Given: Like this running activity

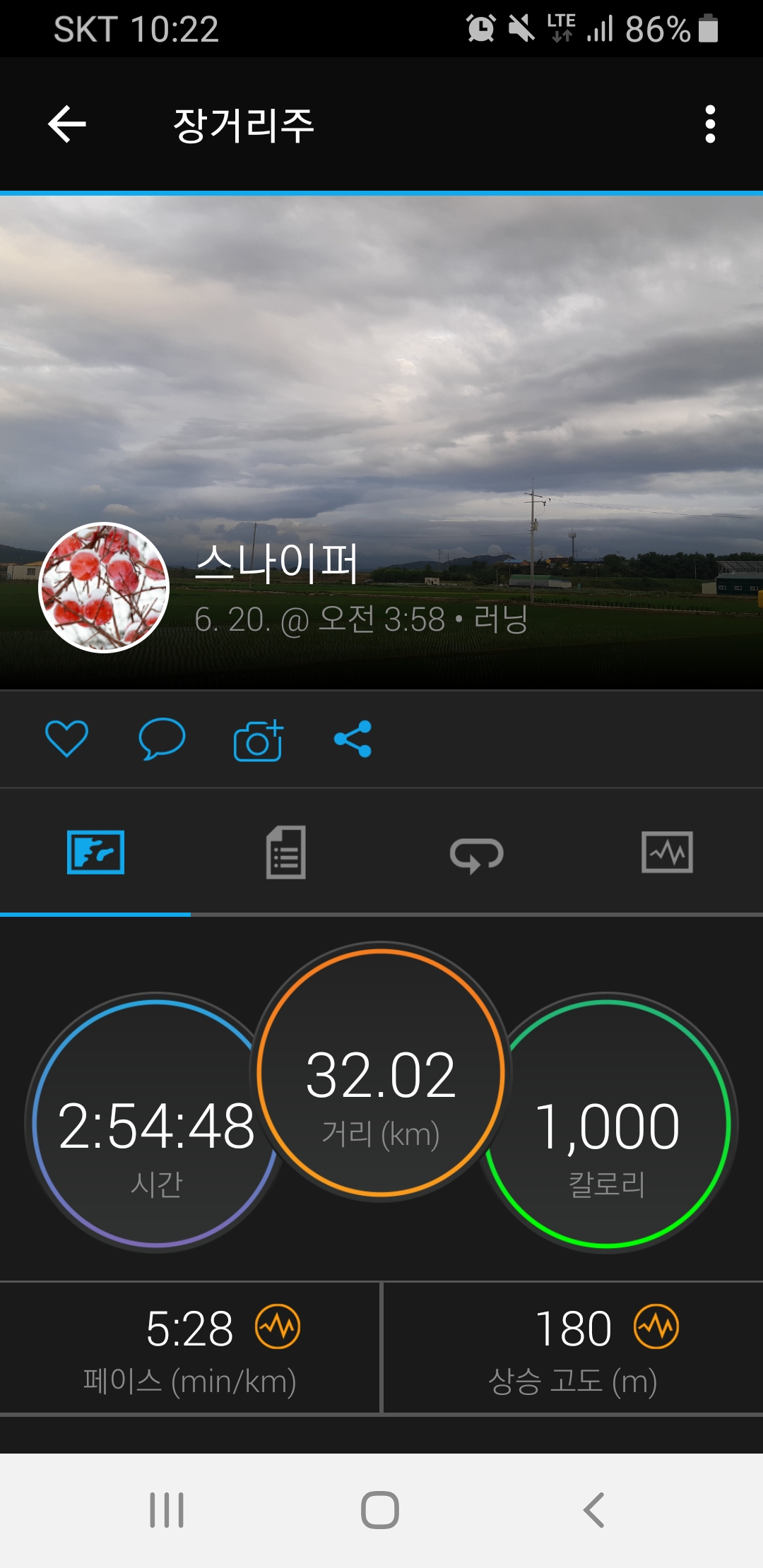Looking at the screenshot, I should pyautogui.click(x=66, y=739).
